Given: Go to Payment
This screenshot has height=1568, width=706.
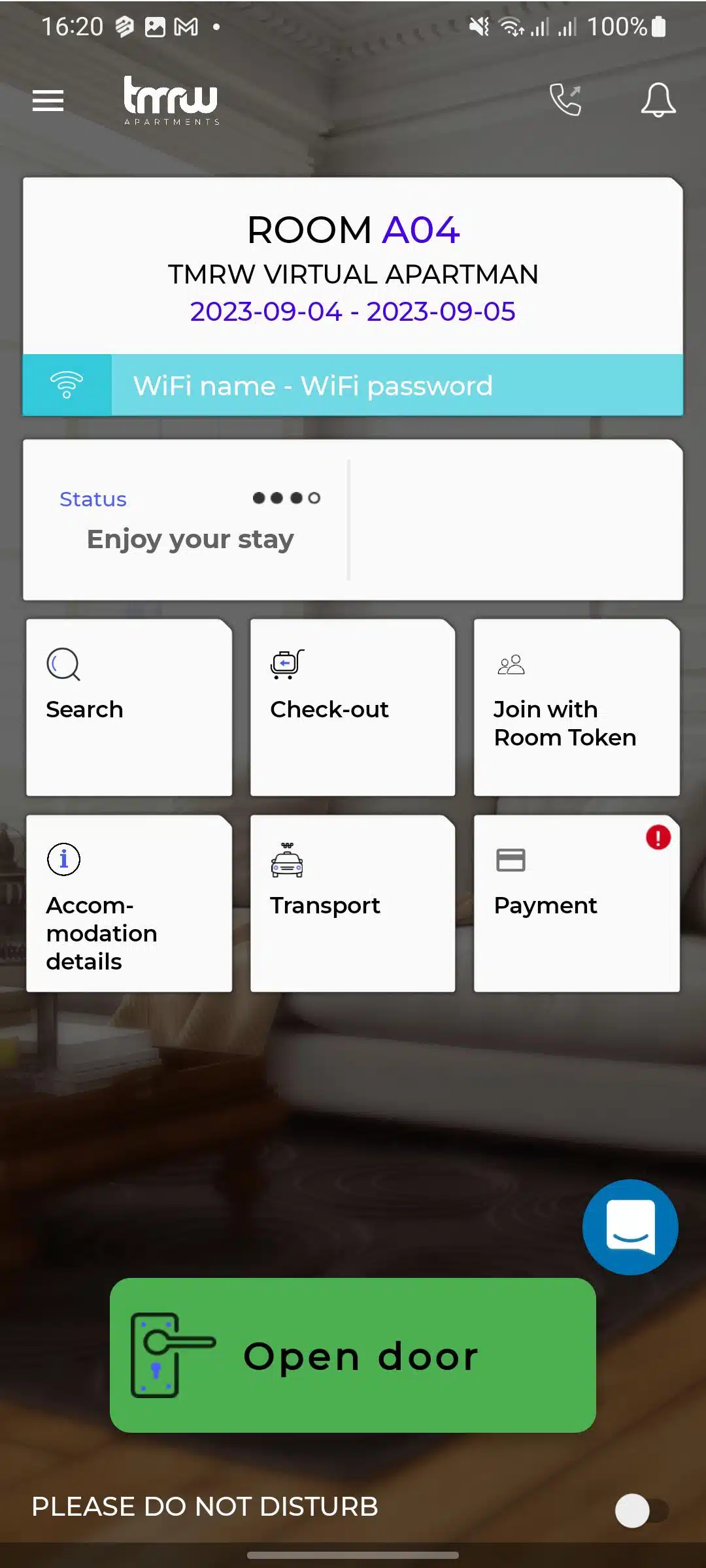Looking at the screenshot, I should [576, 904].
